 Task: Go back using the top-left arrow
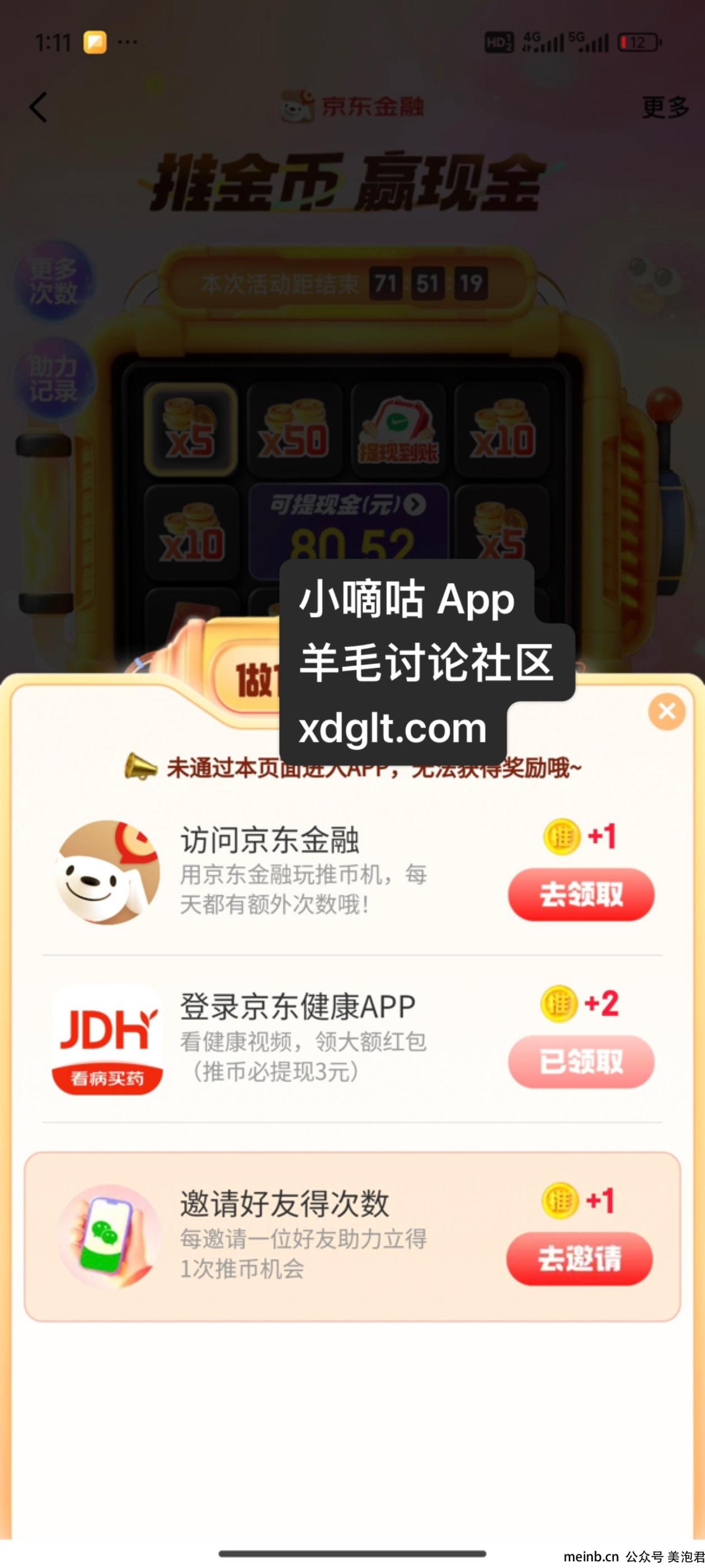(x=37, y=108)
